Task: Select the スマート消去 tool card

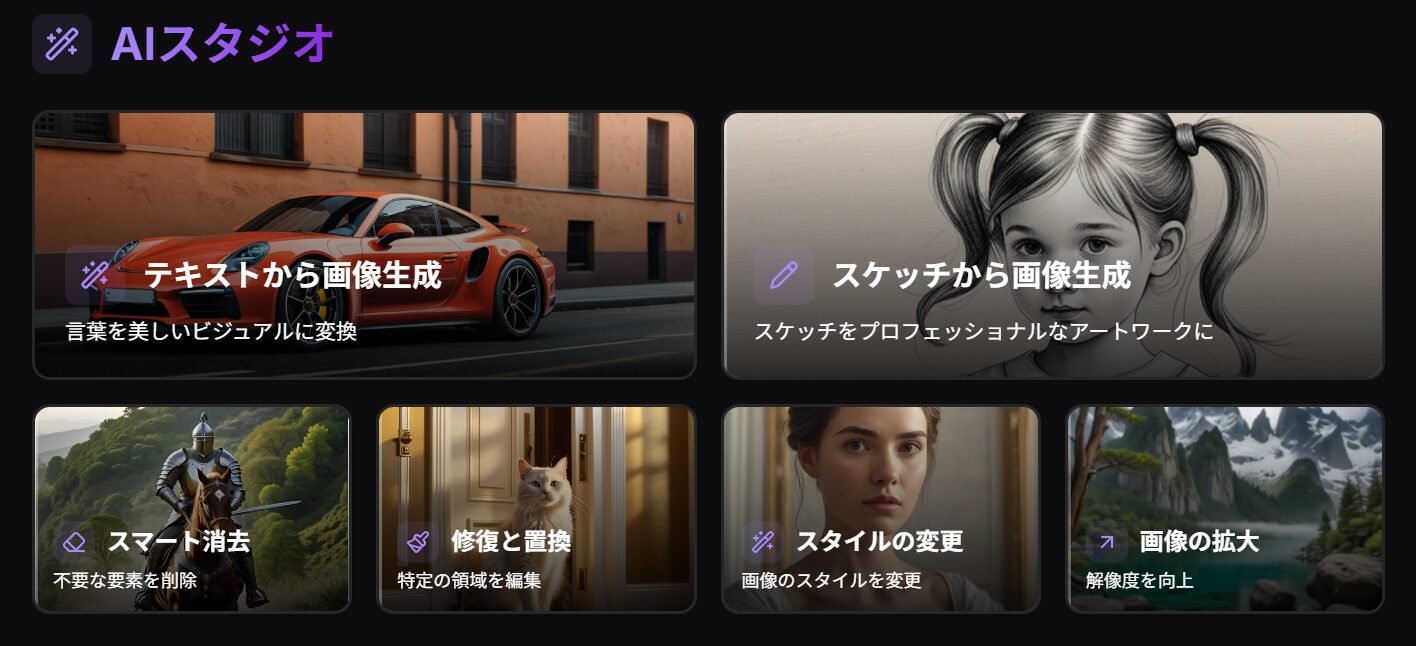Action: (x=192, y=508)
